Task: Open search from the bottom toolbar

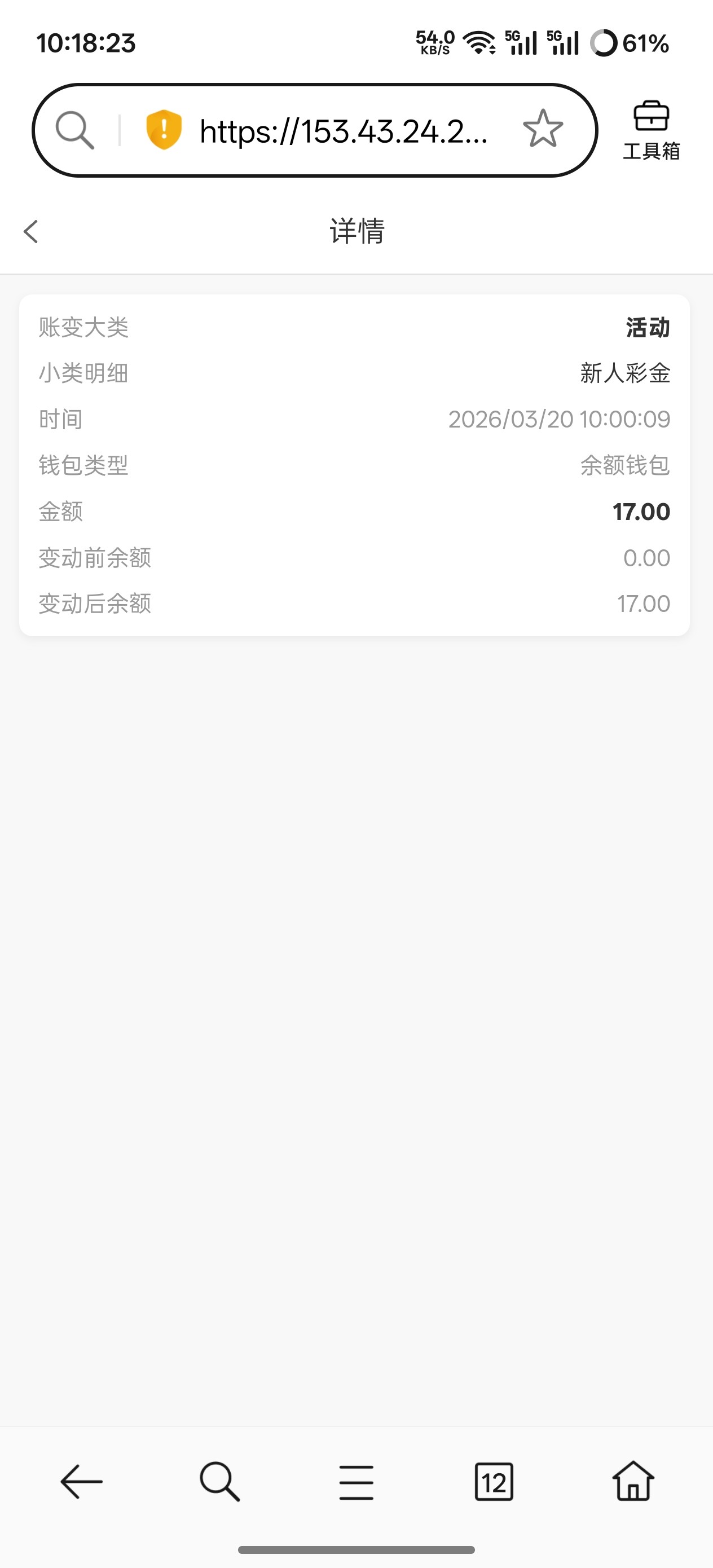Action: click(219, 1482)
